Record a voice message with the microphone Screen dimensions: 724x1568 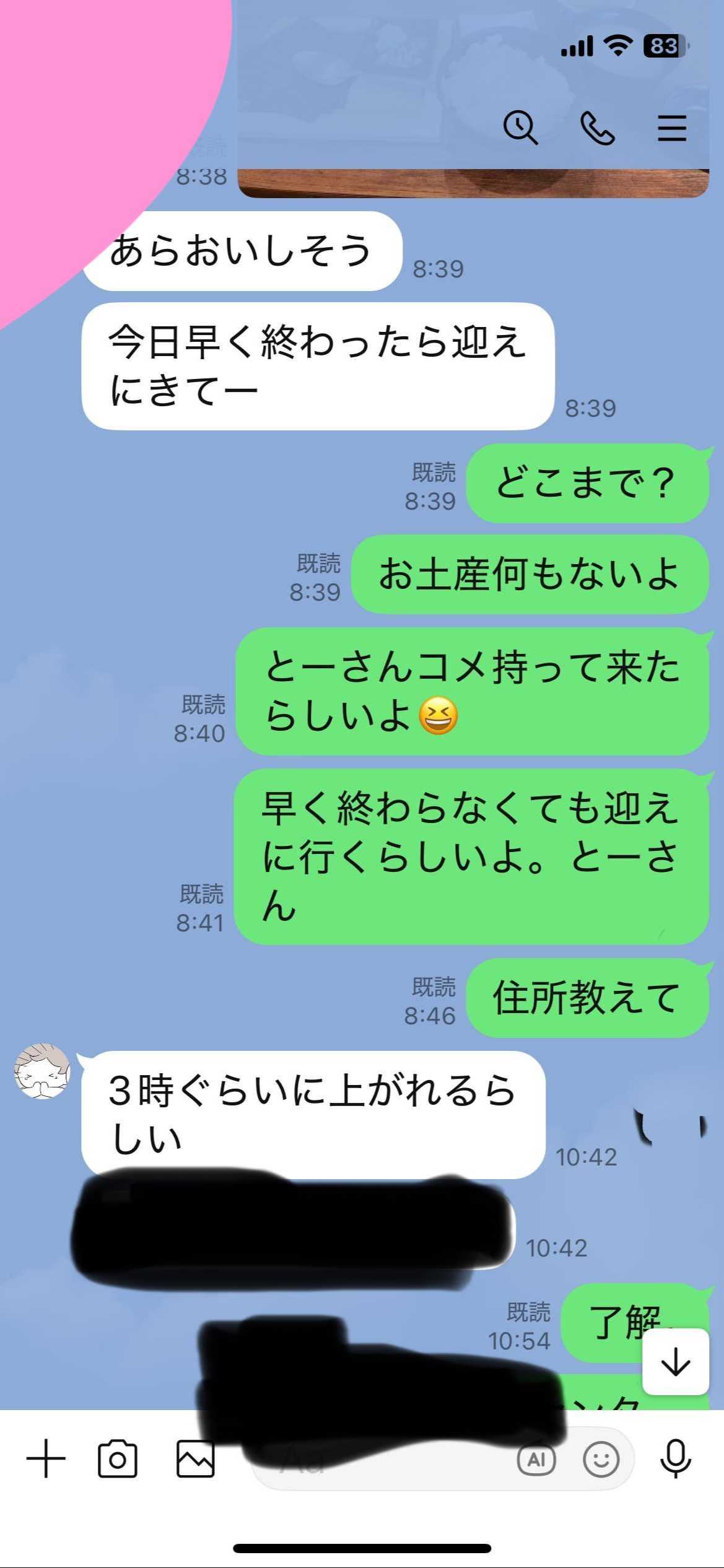676,1459
